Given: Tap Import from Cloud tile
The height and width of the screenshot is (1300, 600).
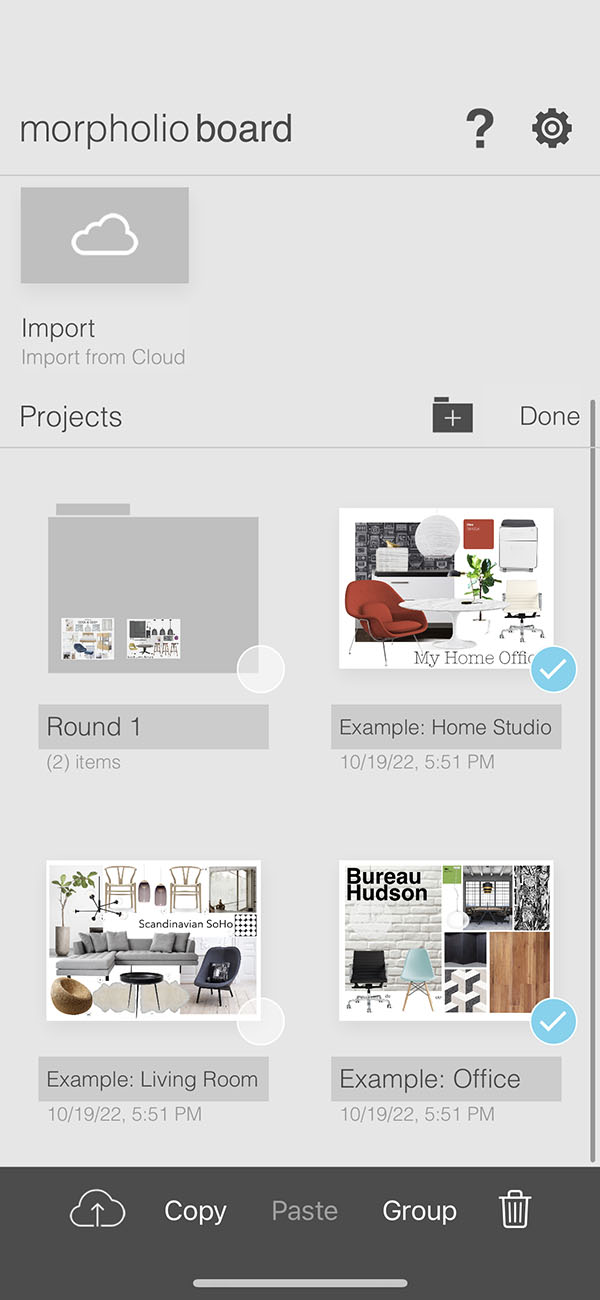Looking at the screenshot, I should point(105,236).
